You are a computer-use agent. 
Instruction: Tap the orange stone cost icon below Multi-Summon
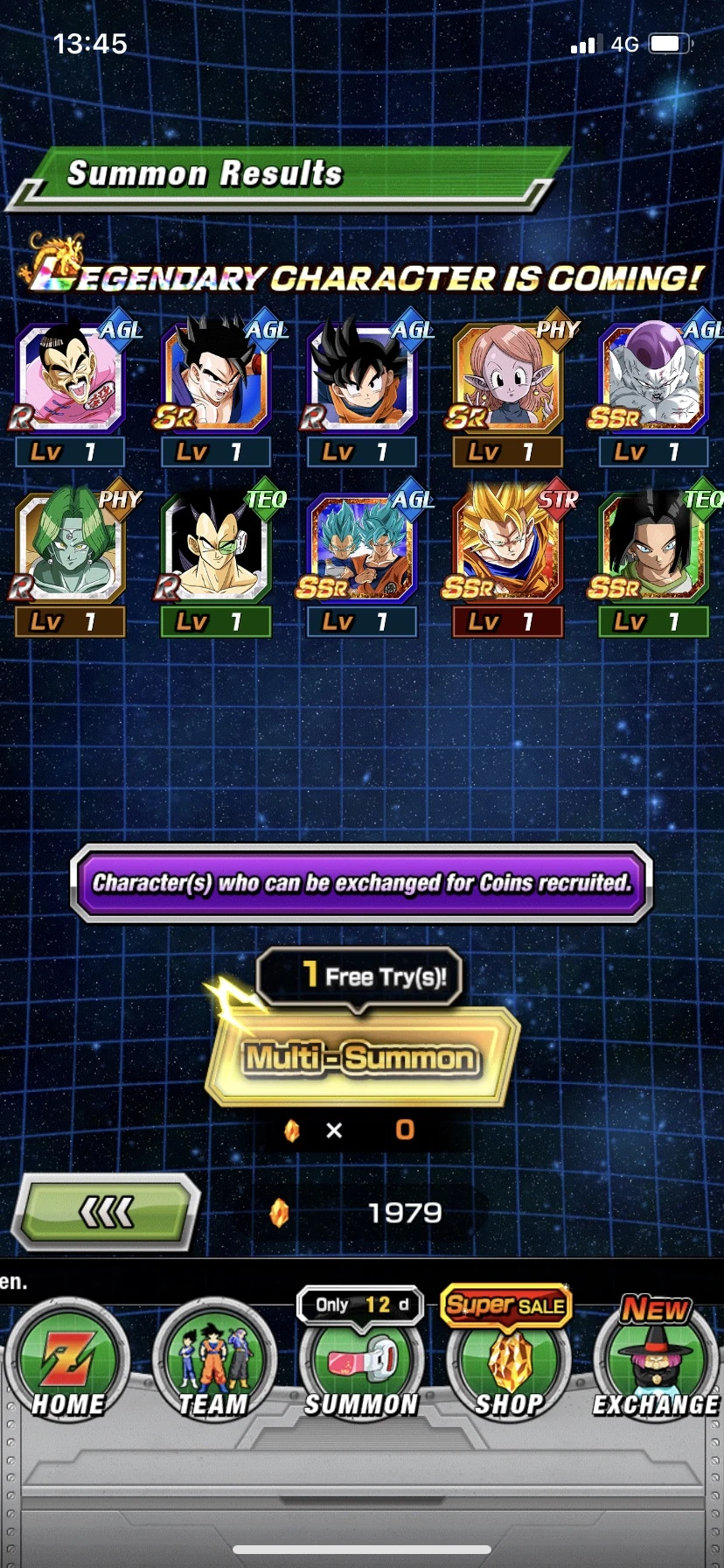pyautogui.click(x=293, y=1130)
